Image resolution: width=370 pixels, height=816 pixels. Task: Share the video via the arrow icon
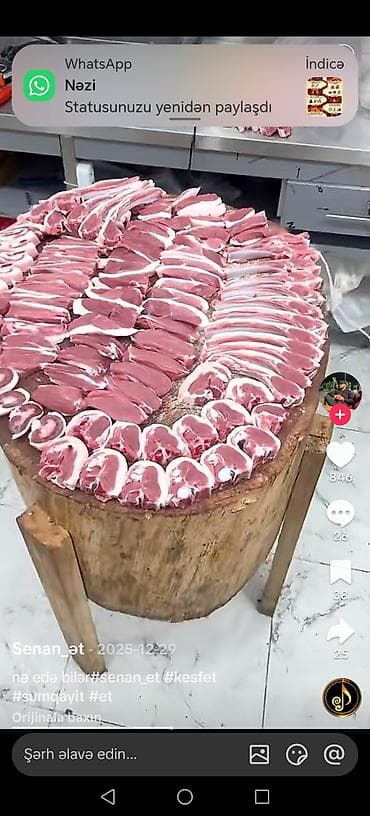(341, 631)
